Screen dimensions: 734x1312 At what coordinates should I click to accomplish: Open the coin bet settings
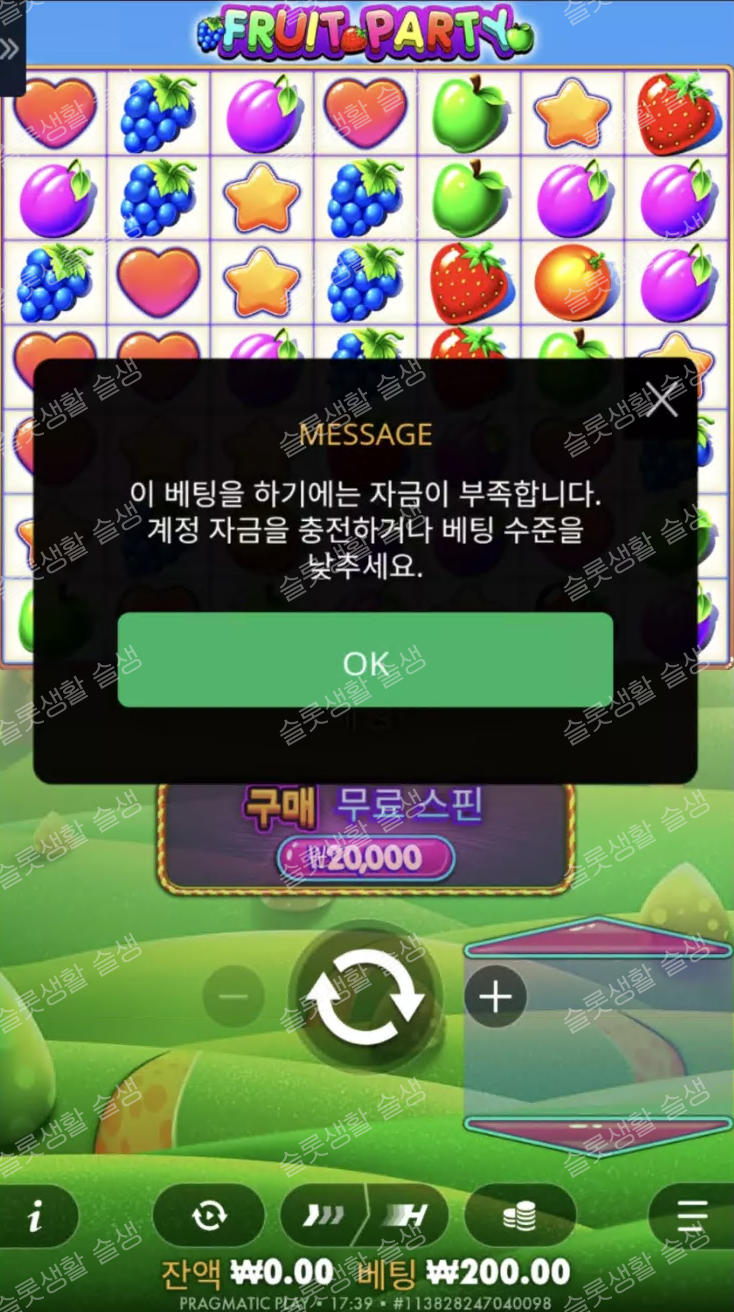point(518,1216)
